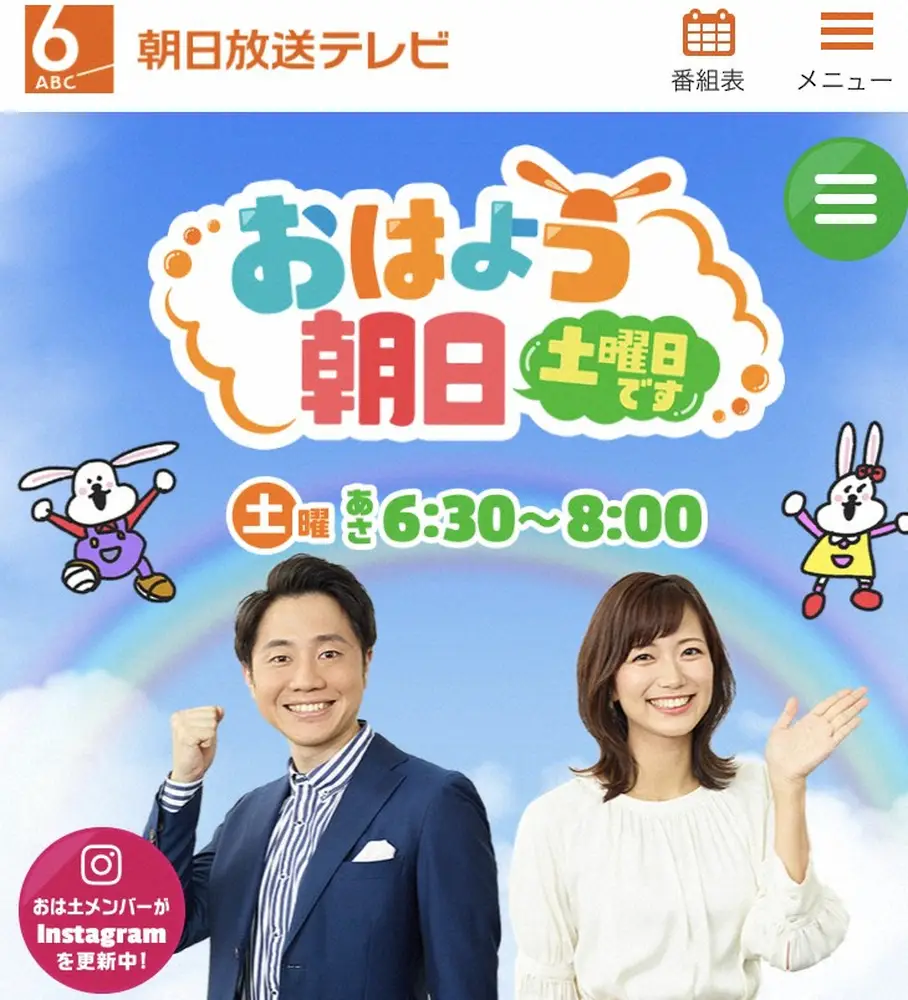Screen dimensions: 908x1000
Task: Open the メニュー site menu
Action: (x=844, y=50)
